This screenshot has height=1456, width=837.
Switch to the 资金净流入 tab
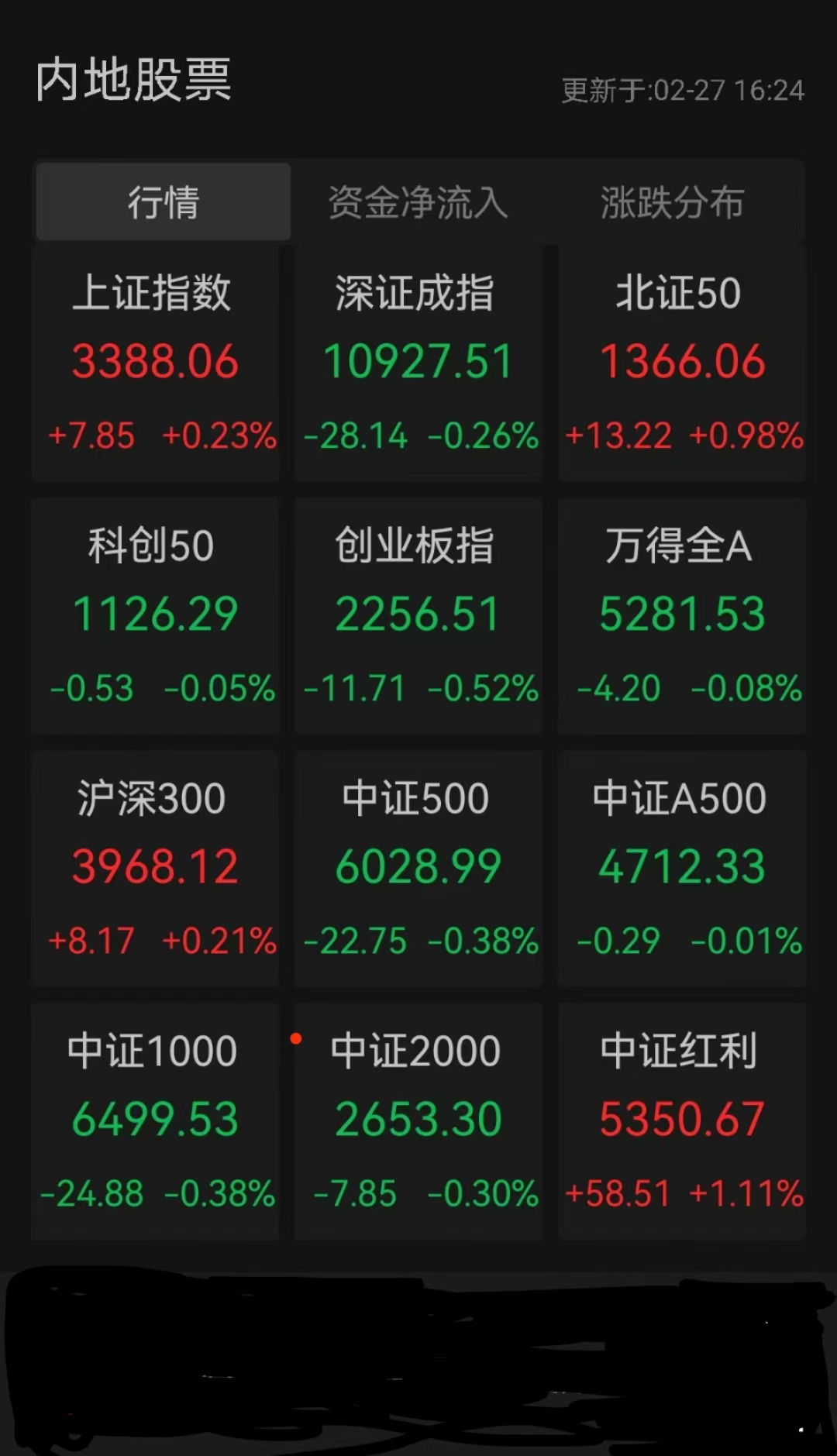coord(418,203)
